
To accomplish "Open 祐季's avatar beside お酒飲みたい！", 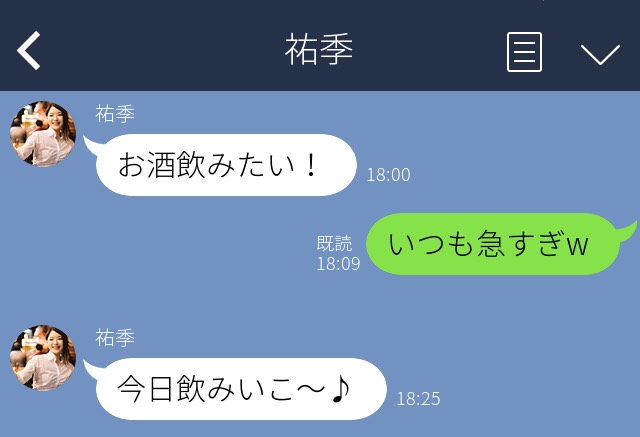I will (x=43, y=133).
